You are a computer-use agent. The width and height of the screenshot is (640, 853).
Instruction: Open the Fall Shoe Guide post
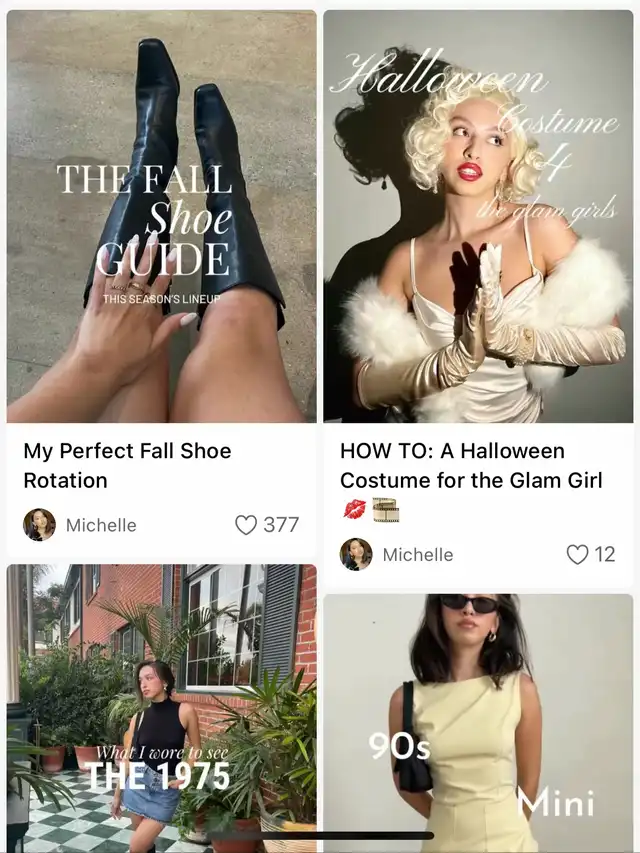(161, 216)
